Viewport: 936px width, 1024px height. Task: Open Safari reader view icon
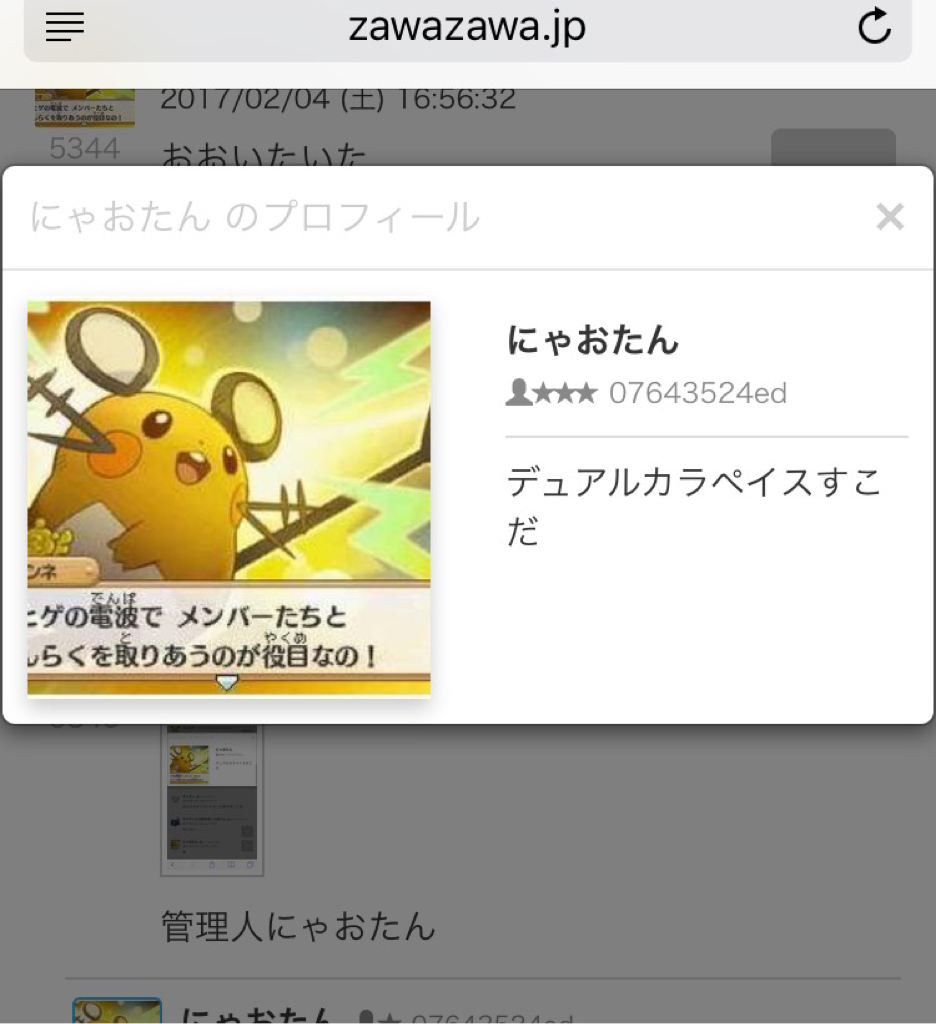click(65, 27)
